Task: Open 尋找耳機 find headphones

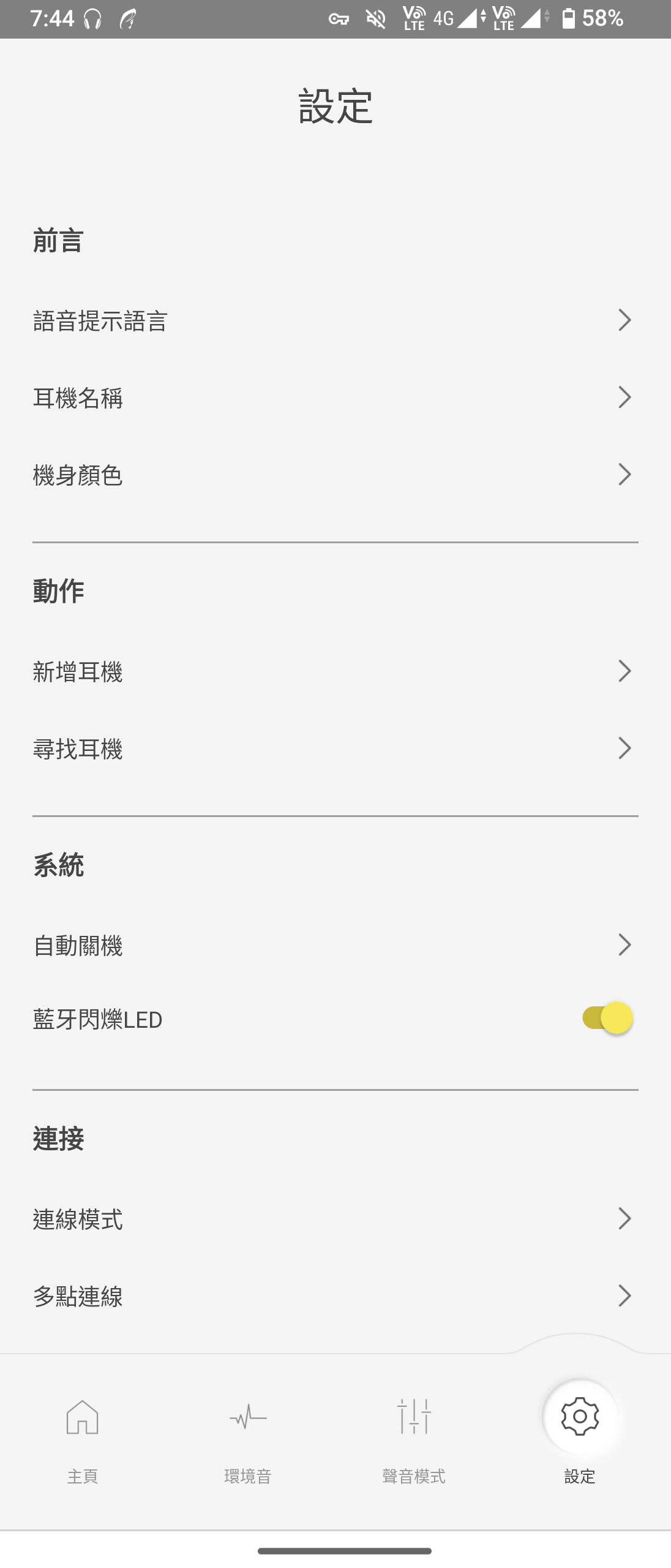Action: pyautogui.click(x=335, y=748)
